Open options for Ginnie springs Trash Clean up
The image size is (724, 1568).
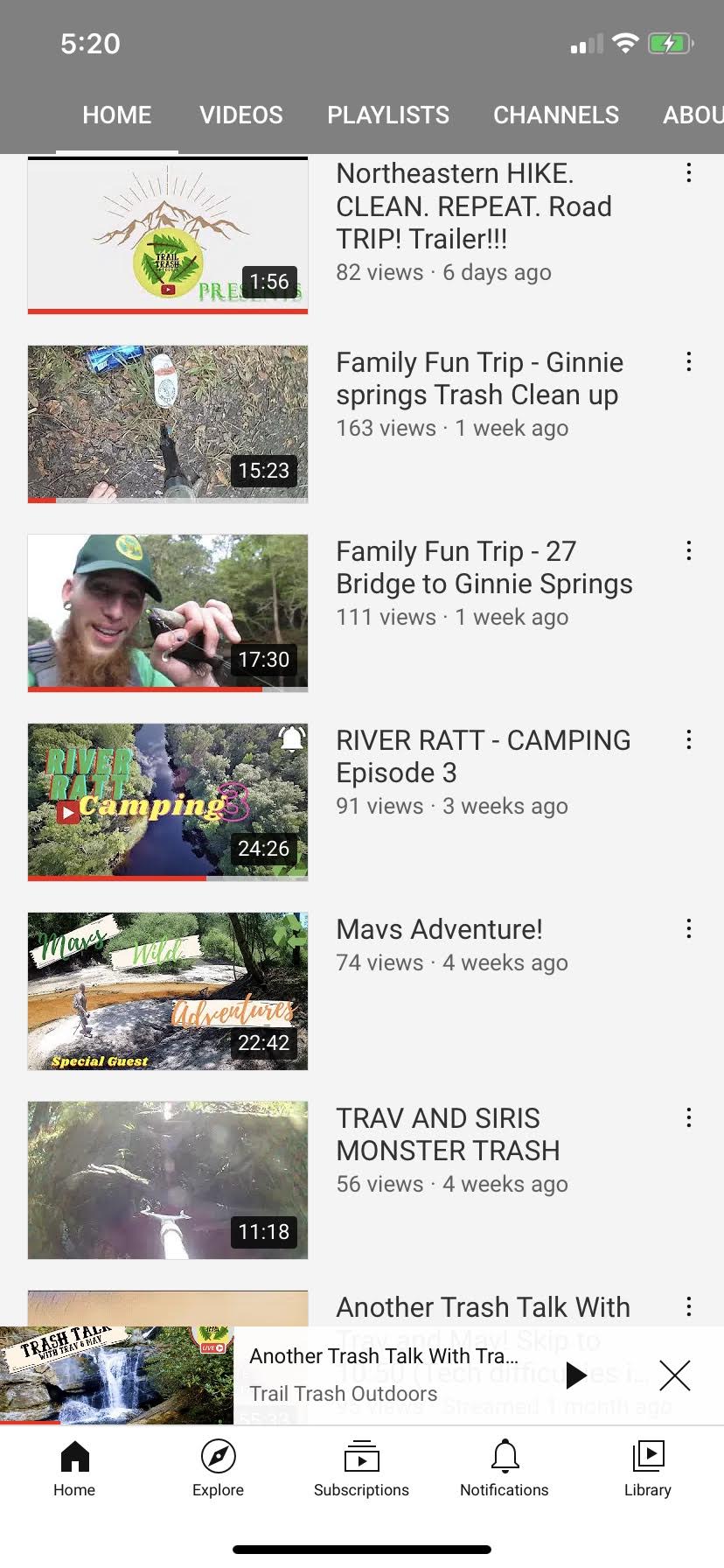(x=689, y=362)
